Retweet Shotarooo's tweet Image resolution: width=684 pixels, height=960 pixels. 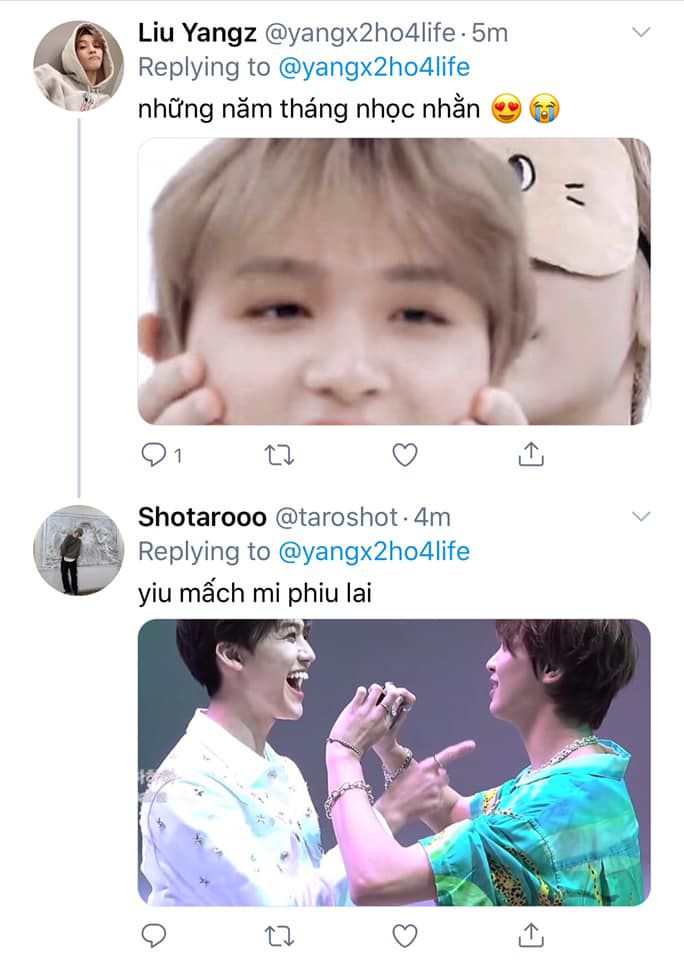(x=279, y=935)
